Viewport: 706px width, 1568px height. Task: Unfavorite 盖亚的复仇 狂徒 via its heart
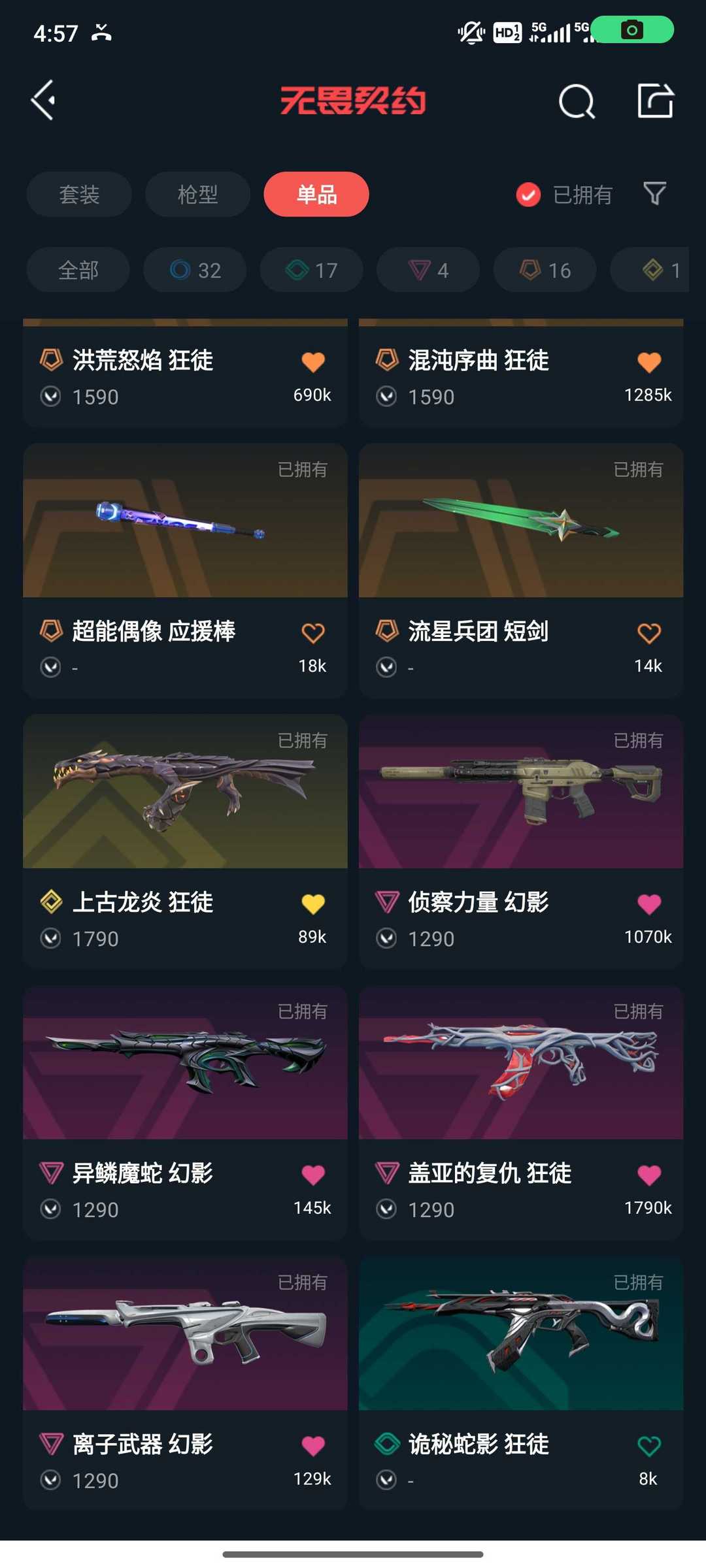pos(649,1175)
